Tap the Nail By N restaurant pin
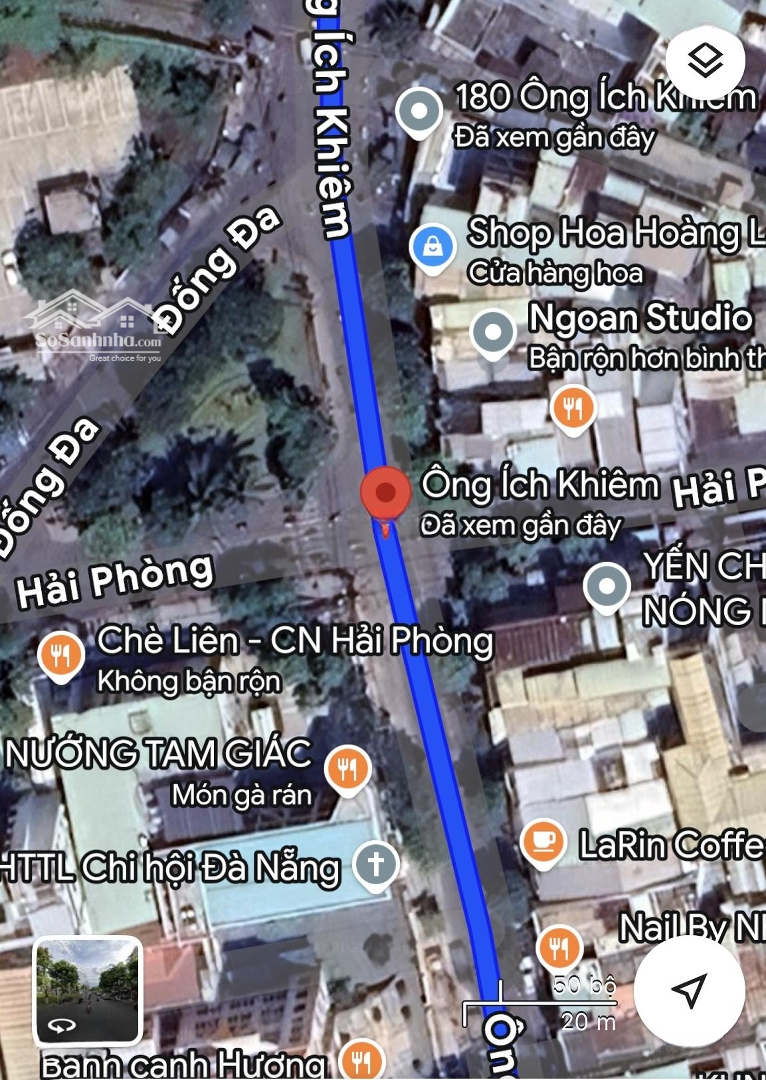The height and width of the screenshot is (1080, 766). [558, 946]
